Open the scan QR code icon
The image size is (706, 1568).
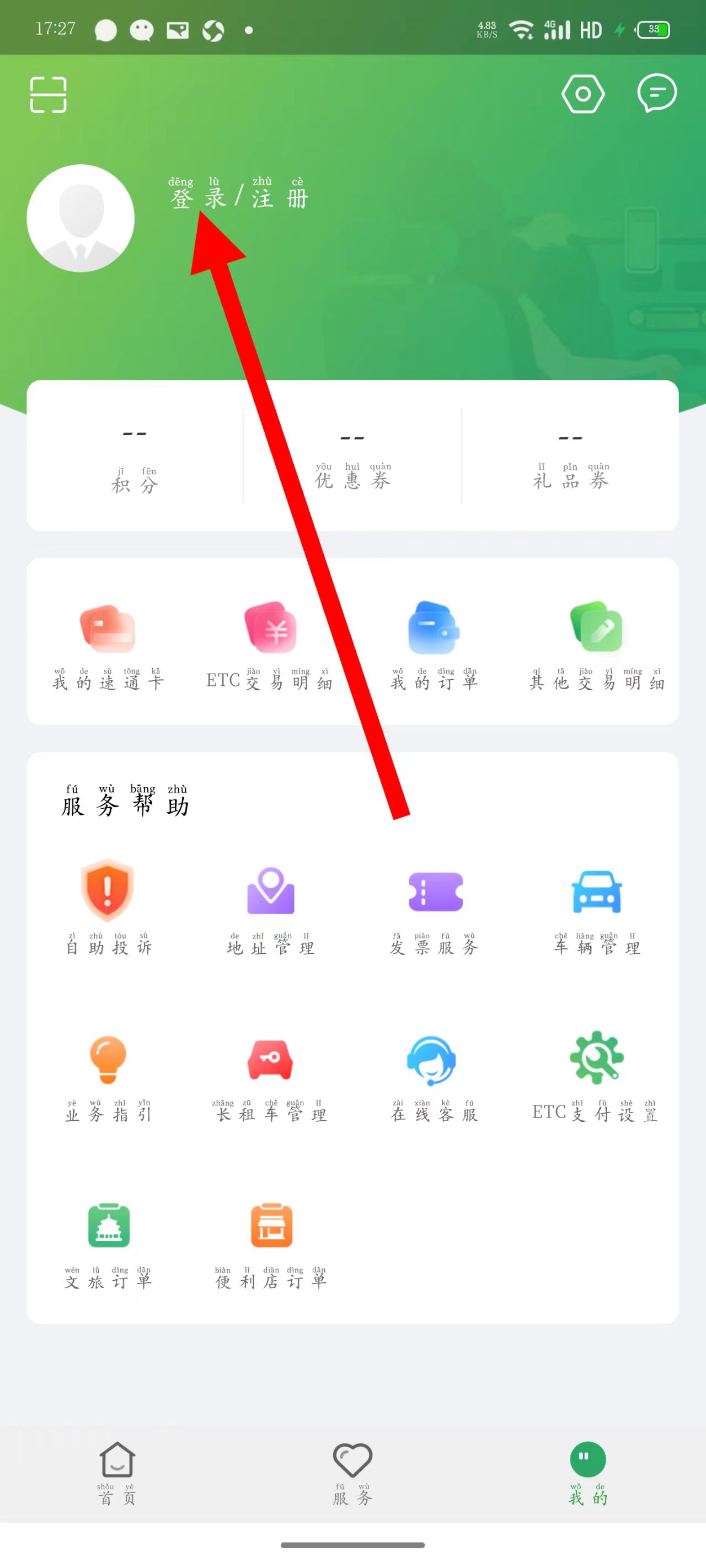point(48,95)
